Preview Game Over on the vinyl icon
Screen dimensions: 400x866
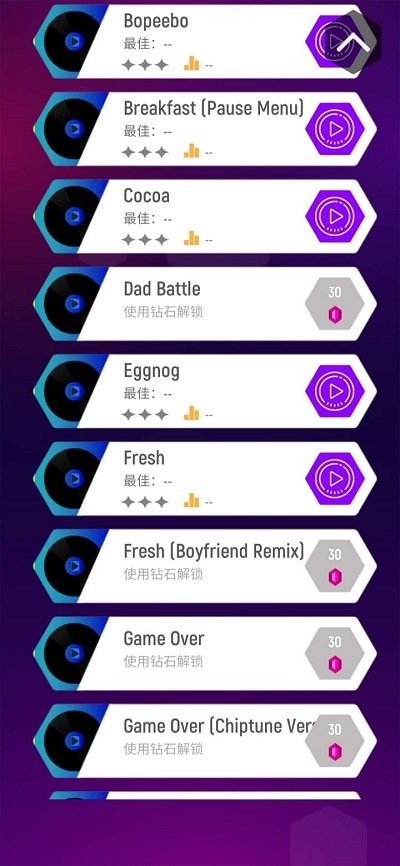(x=73, y=653)
